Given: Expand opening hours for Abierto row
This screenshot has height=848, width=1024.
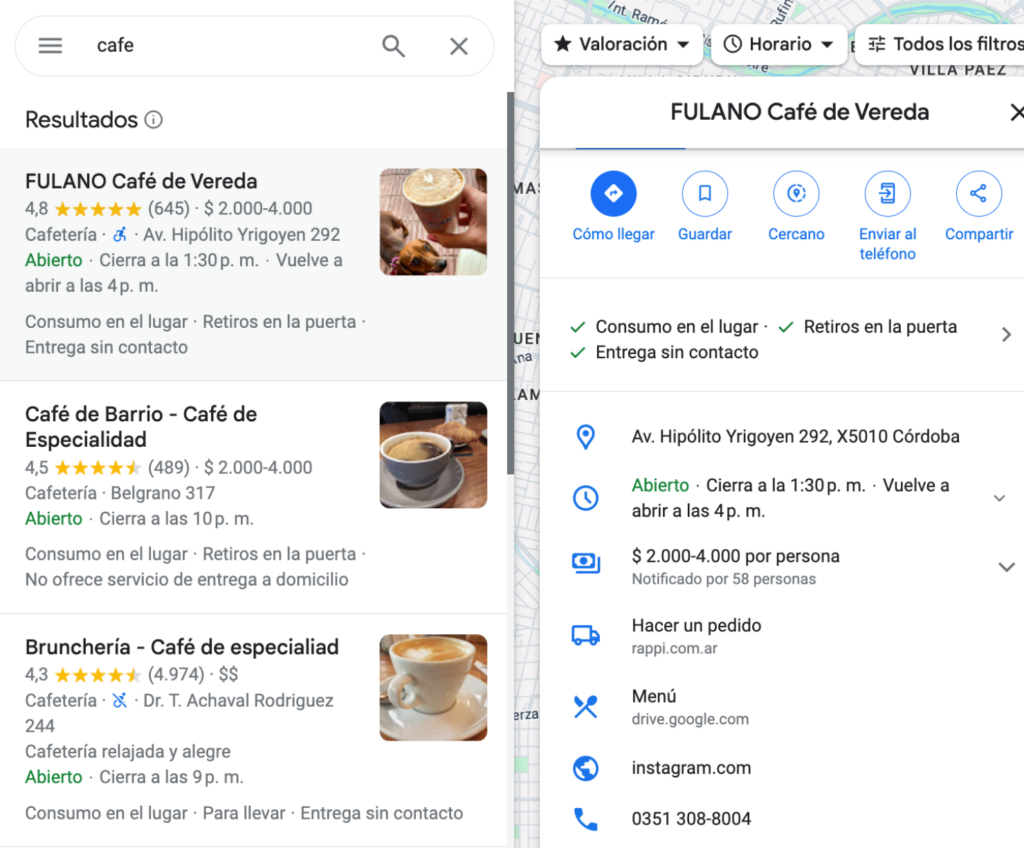Looking at the screenshot, I should pos(998,498).
